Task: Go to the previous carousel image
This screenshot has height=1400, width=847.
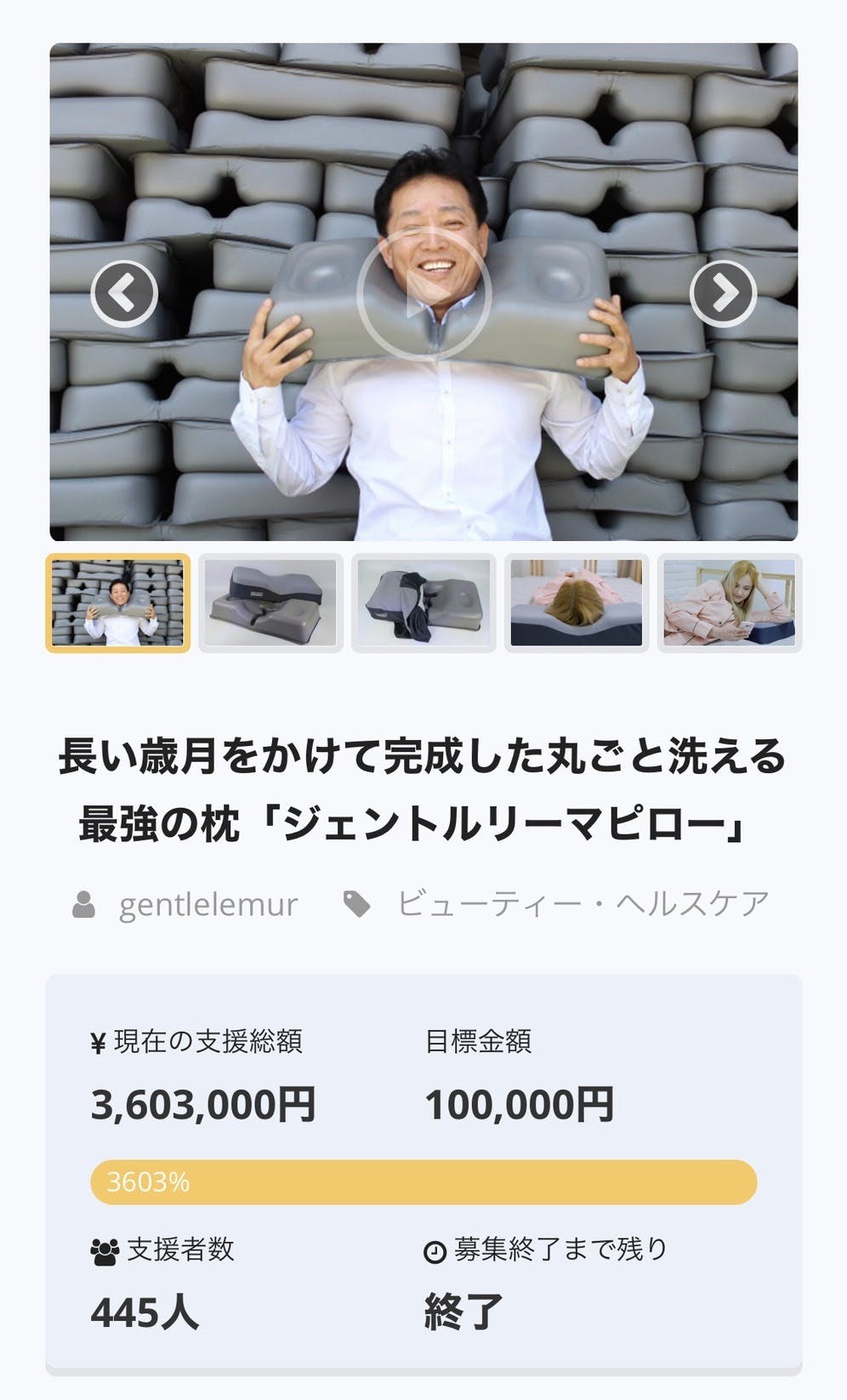Action: coord(125,294)
